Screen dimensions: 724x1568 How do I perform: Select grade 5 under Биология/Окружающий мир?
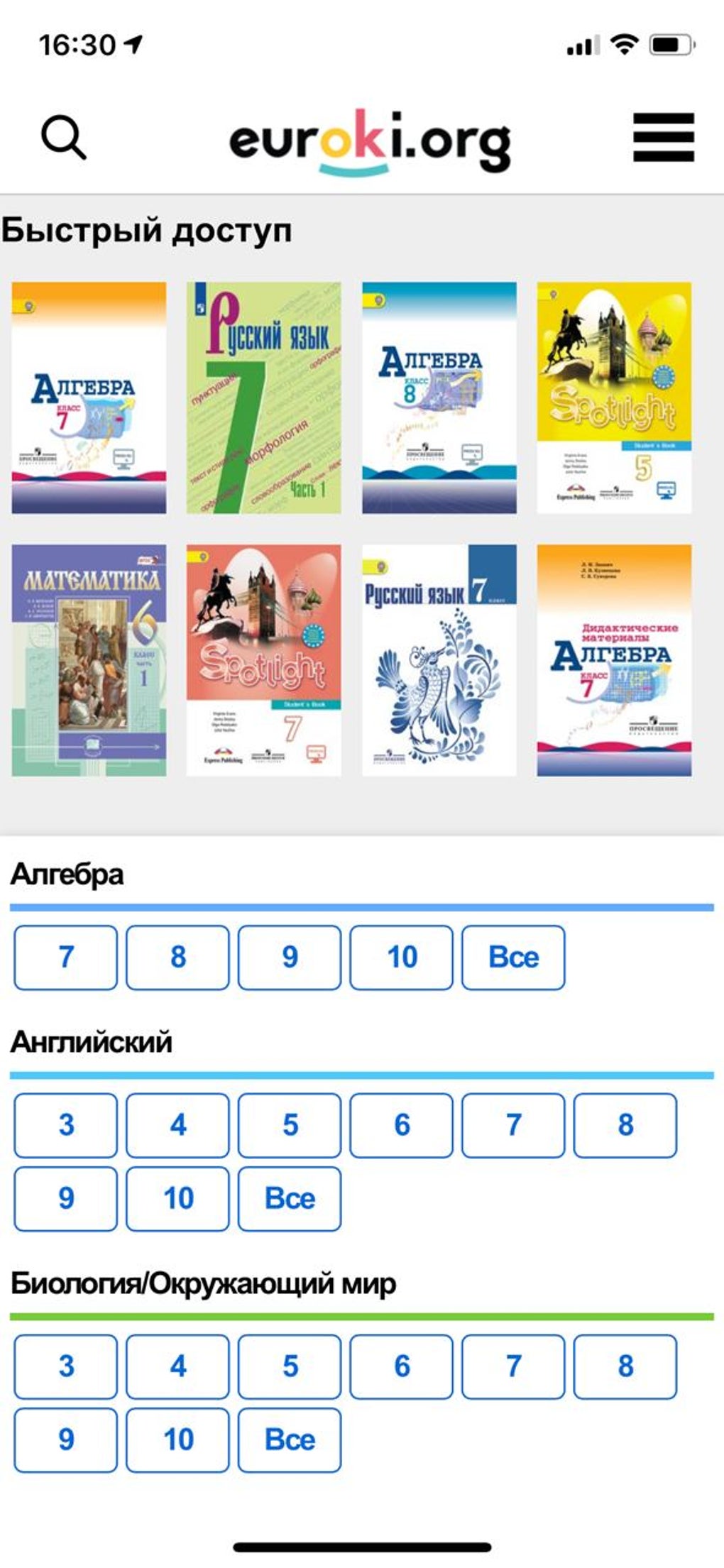click(x=290, y=1366)
